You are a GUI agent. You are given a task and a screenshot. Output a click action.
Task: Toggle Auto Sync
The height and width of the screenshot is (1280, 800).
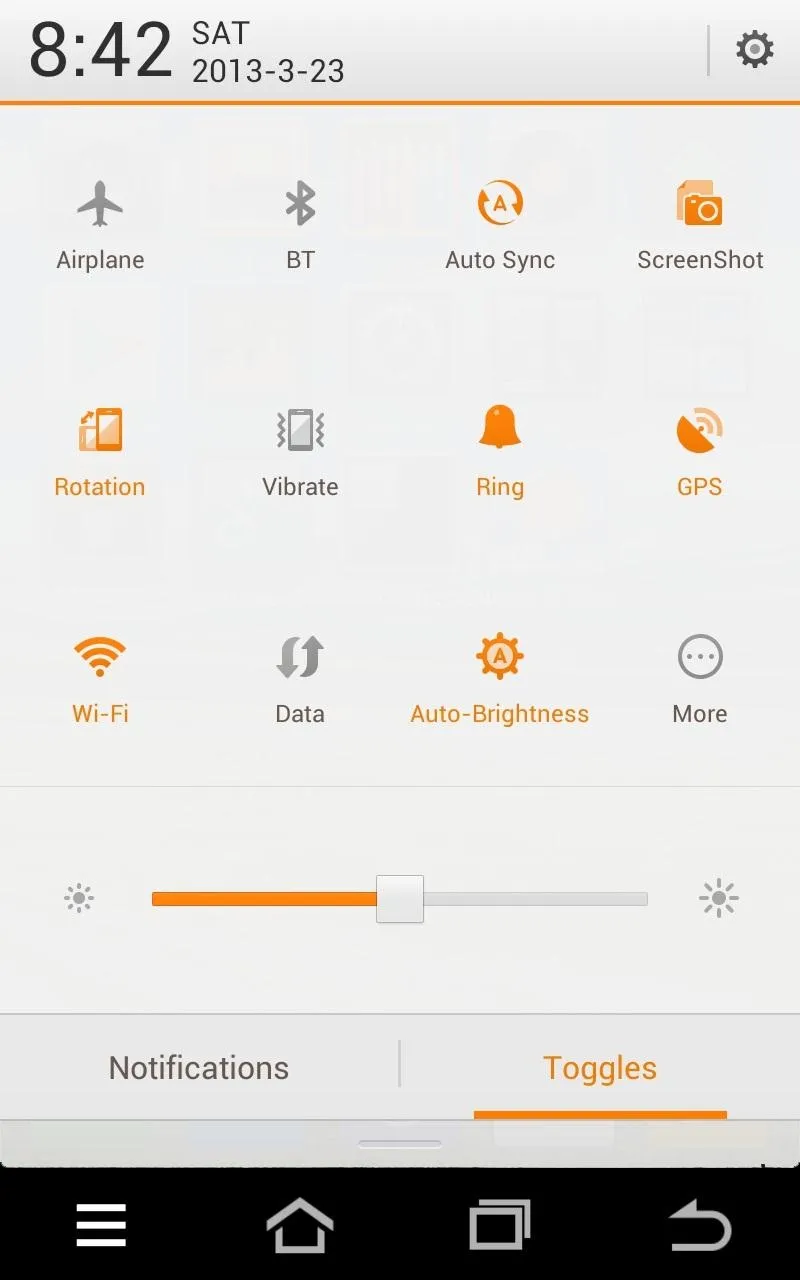click(x=500, y=226)
